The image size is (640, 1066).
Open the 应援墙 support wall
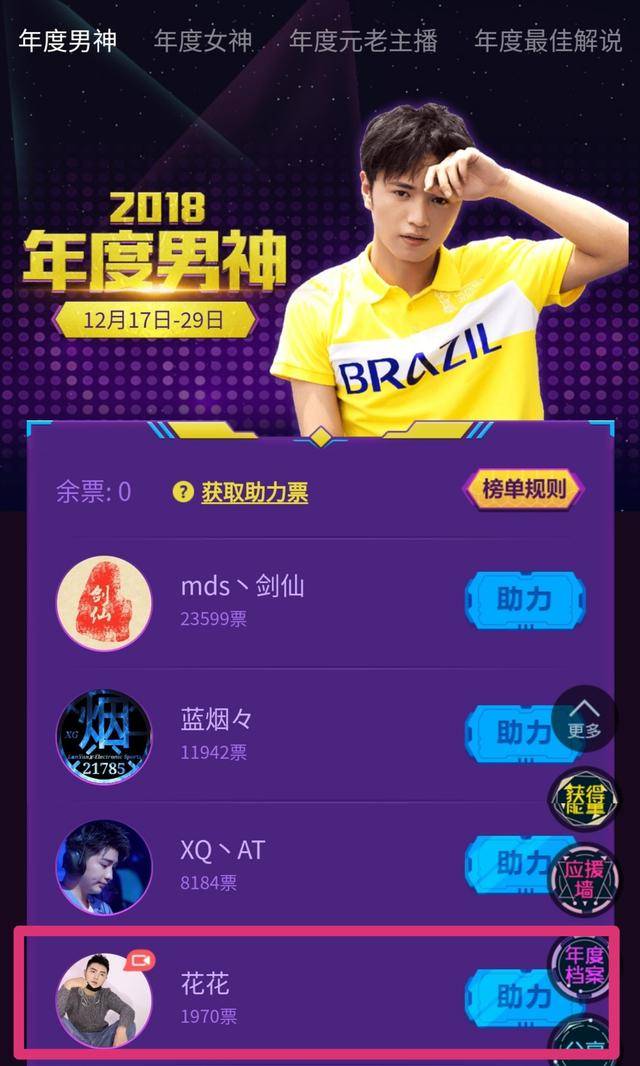(x=585, y=877)
